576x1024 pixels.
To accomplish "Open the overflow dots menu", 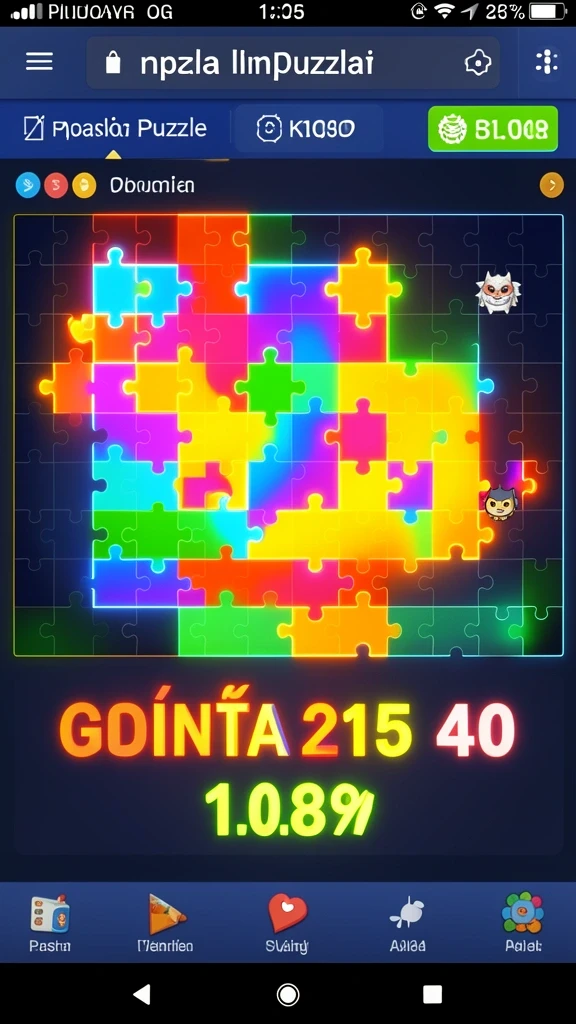I will coord(546,62).
